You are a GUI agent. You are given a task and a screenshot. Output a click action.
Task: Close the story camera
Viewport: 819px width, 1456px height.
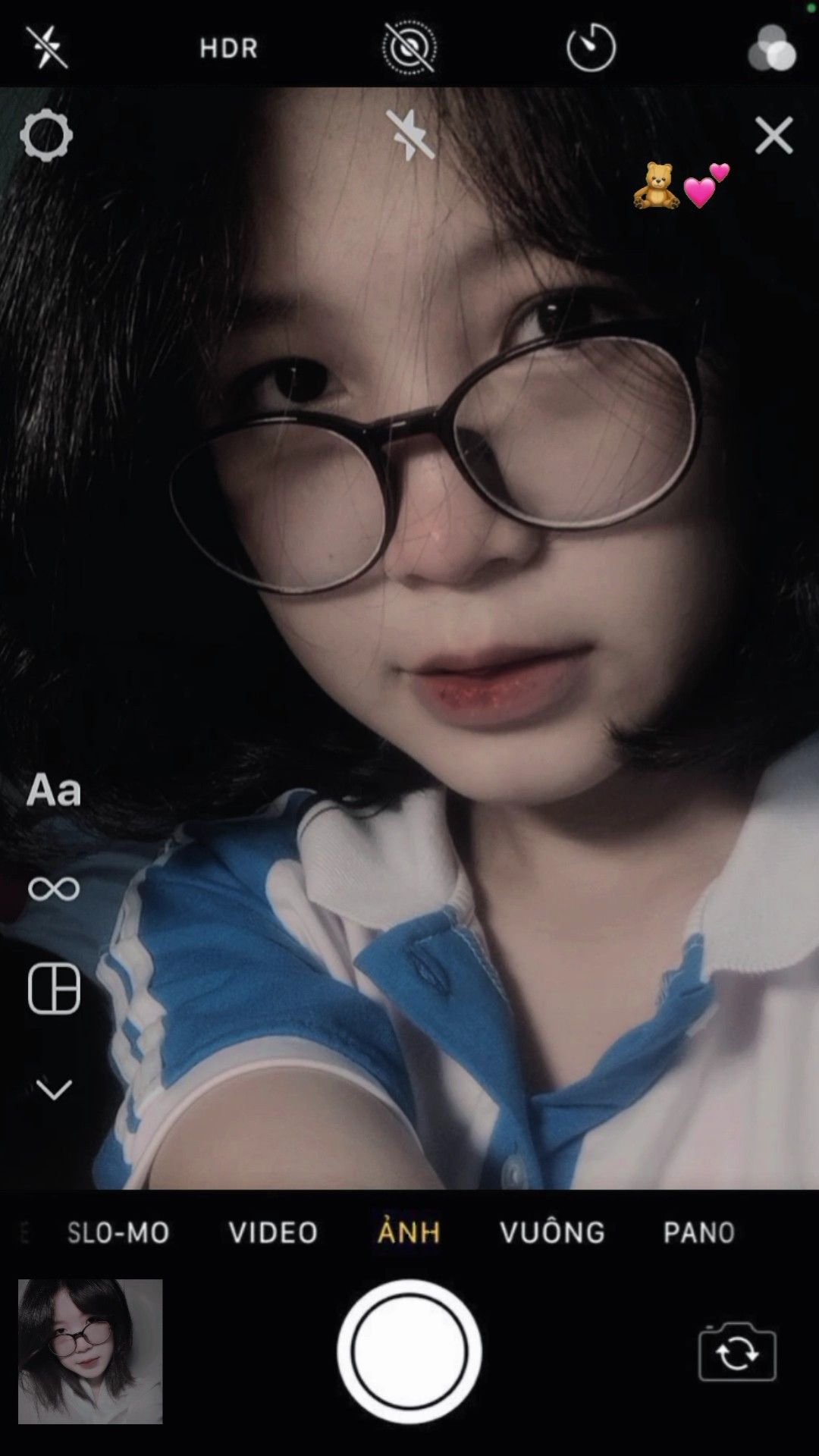click(x=773, y=136)
